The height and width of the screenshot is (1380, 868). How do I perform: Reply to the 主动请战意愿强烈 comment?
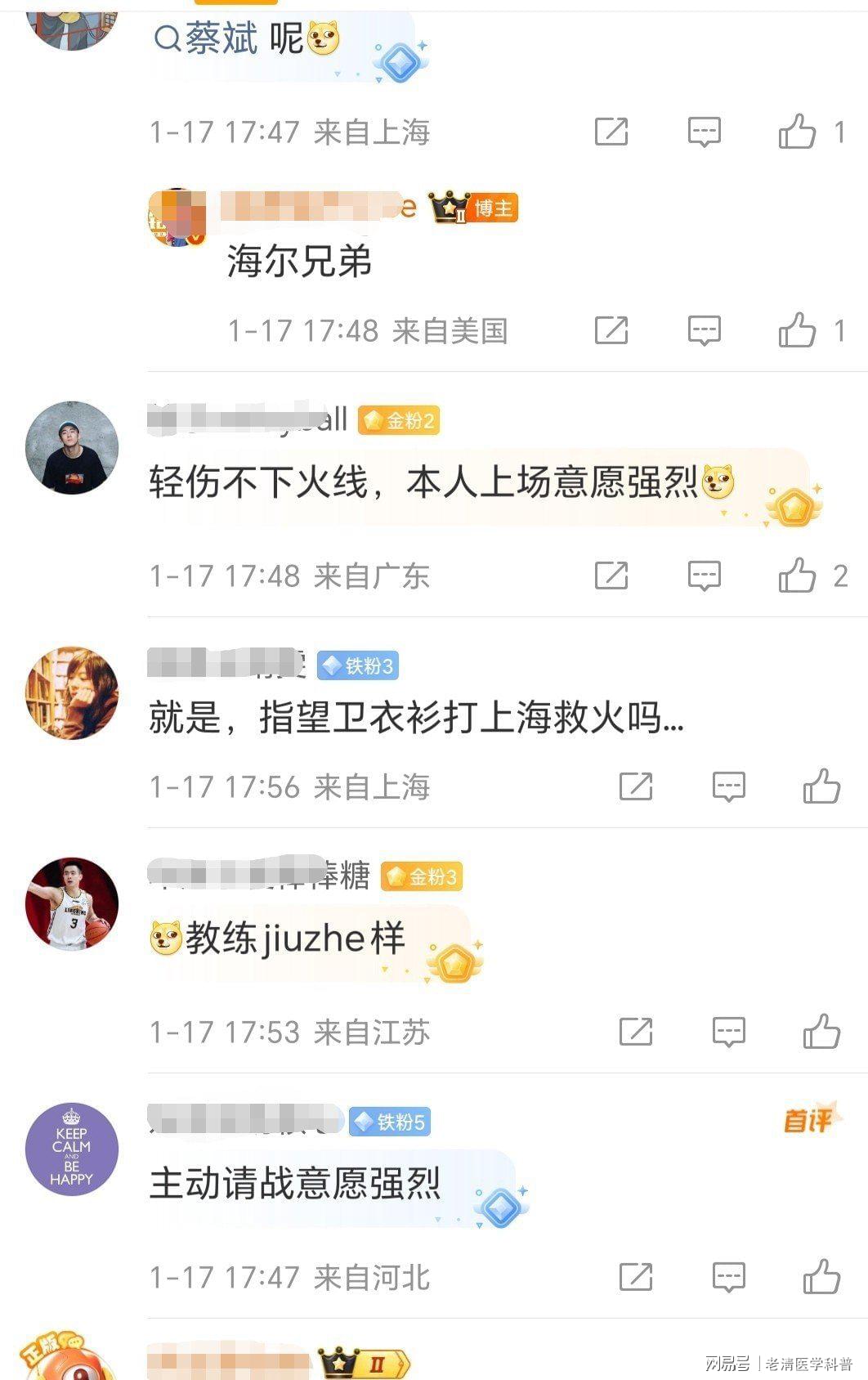728,1276
